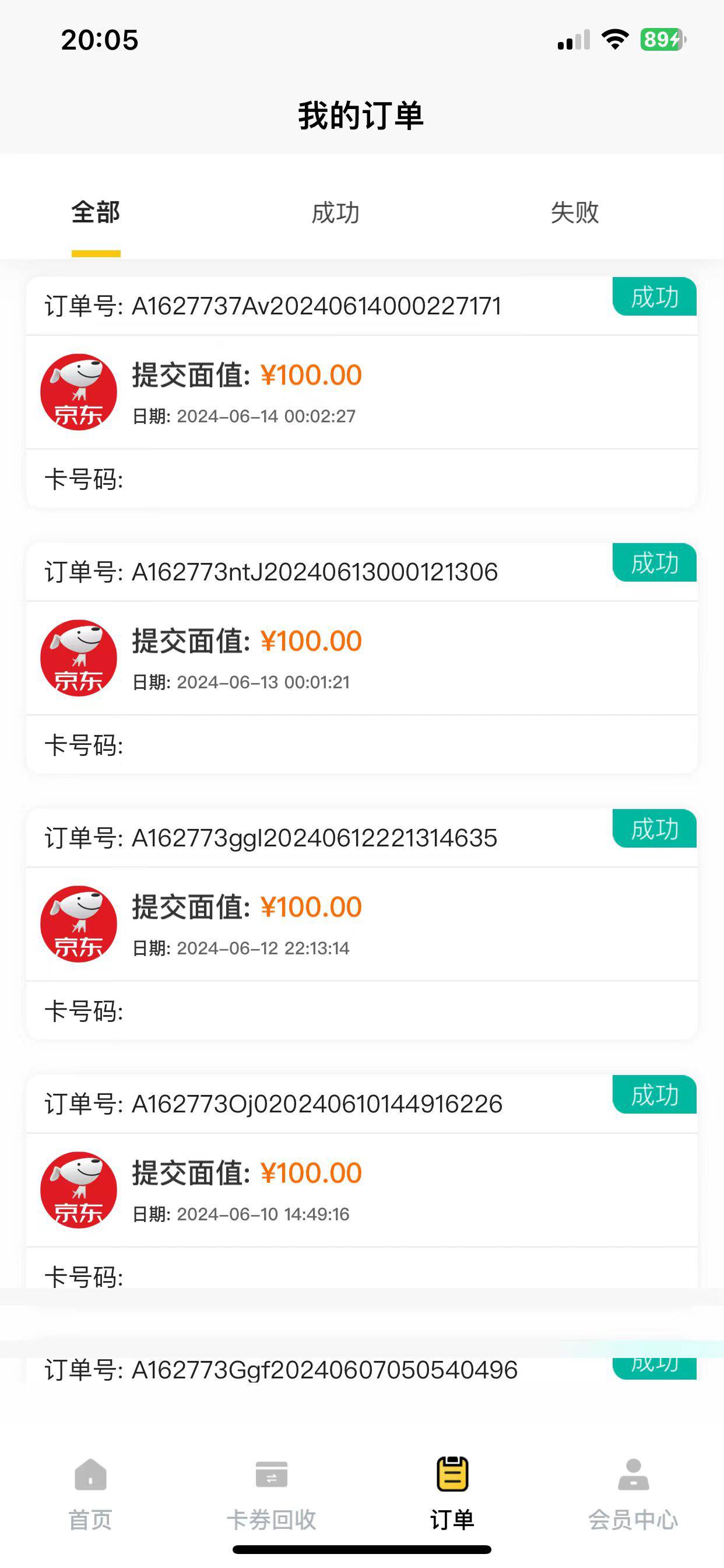724x1568 pixels.
Task: Open order A162773ggI20240612221314635
Action: 361,924
